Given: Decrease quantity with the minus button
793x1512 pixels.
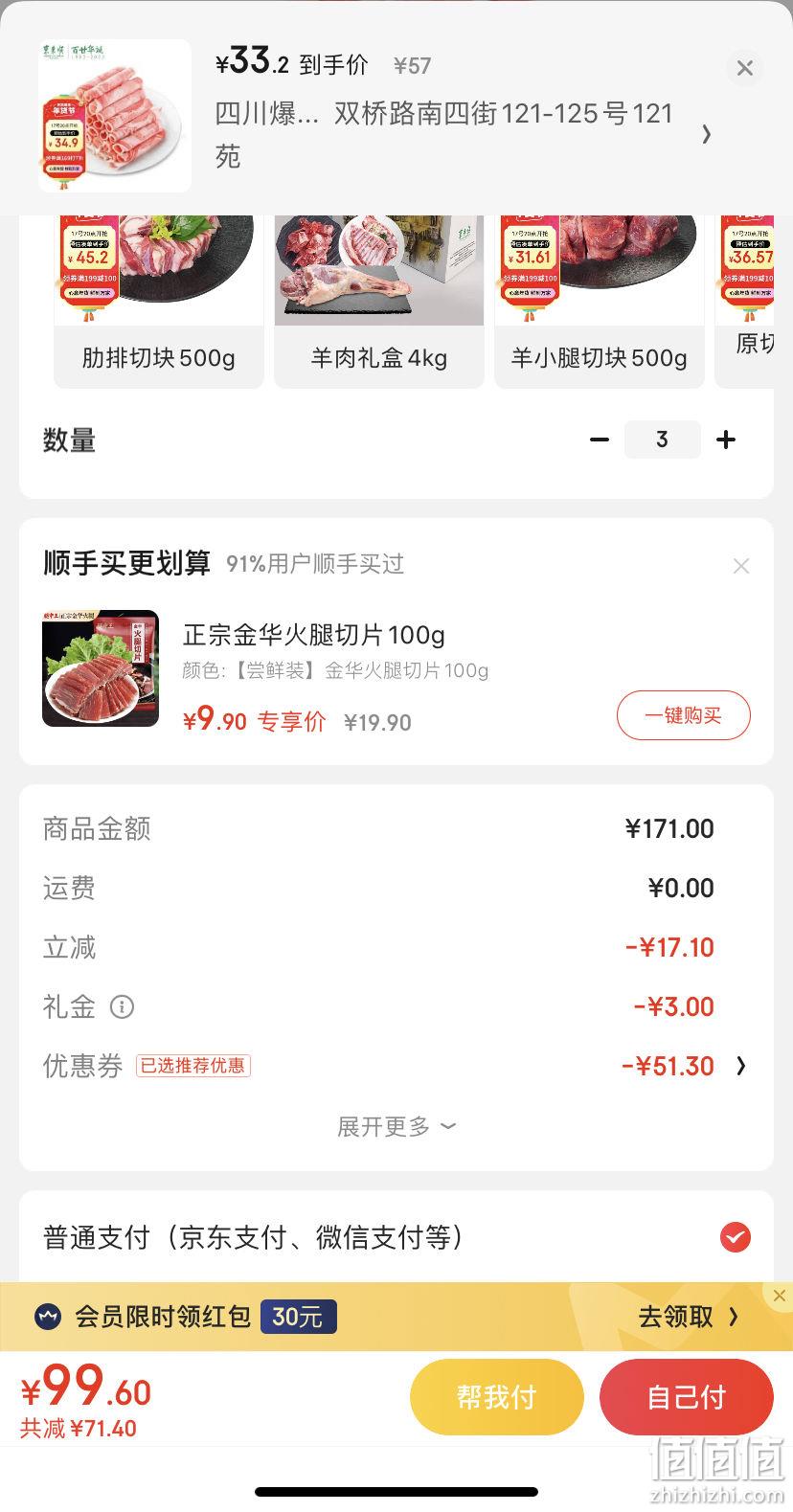Looking at the screenshot, I should tap(600, 440).
